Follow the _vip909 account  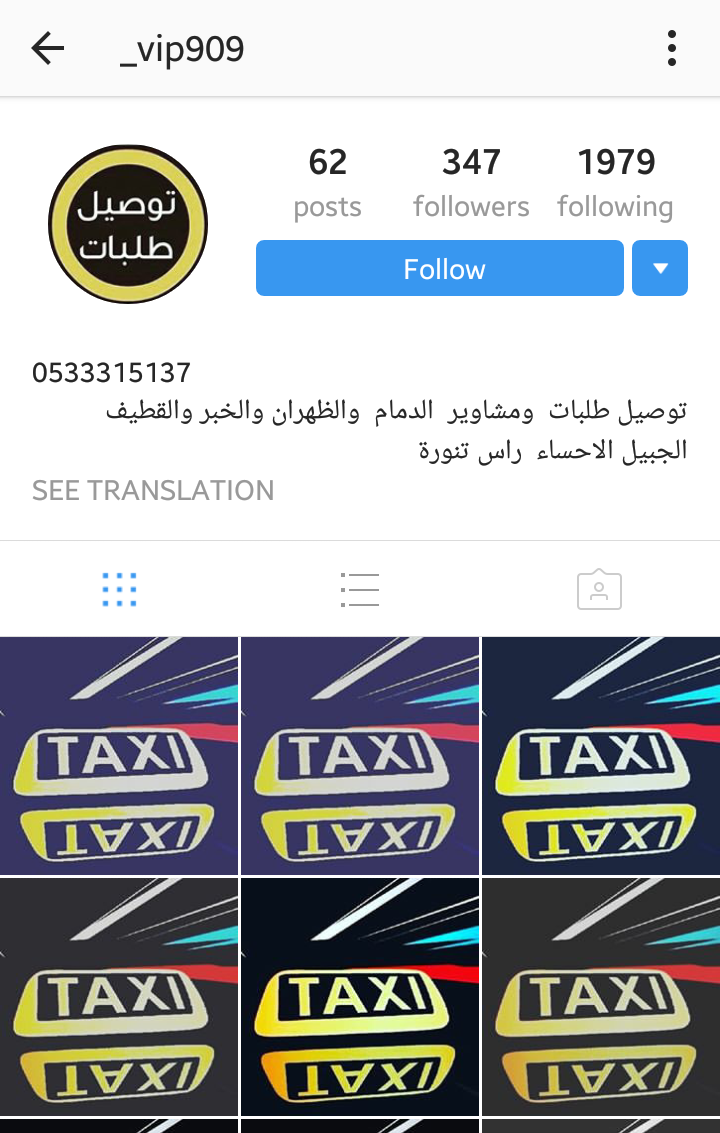click(440, 268)
